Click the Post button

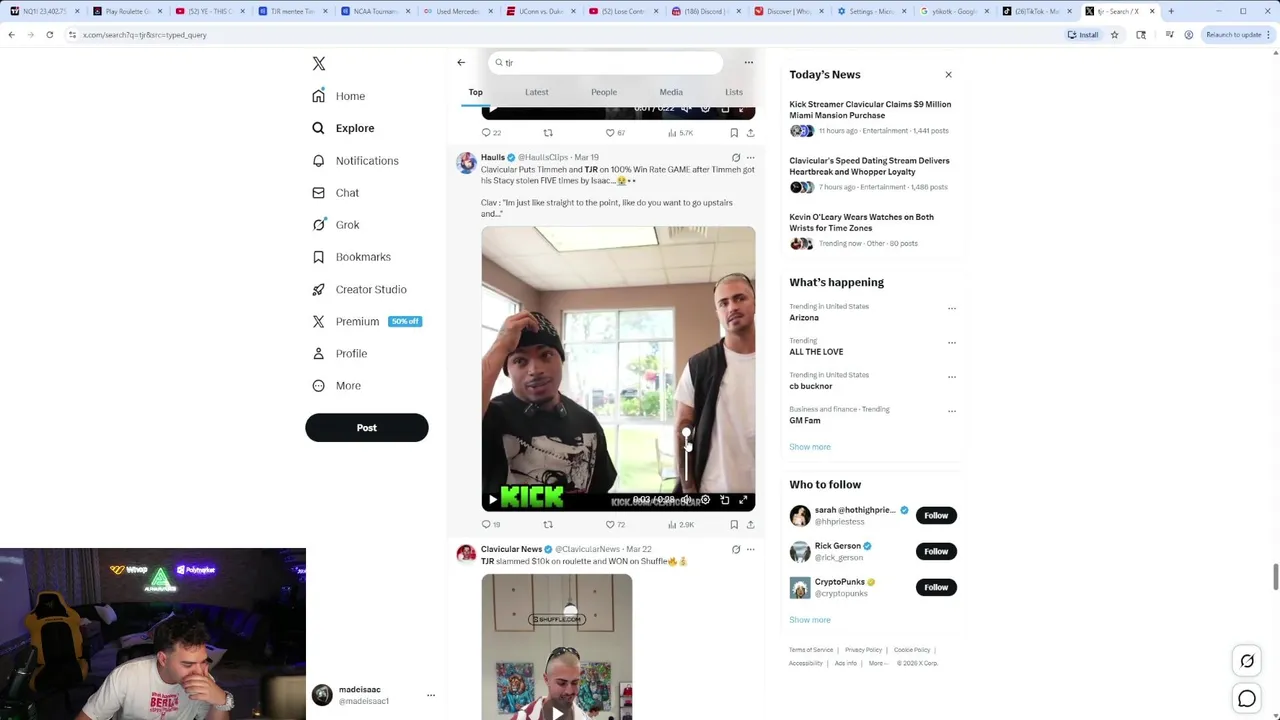click(366, 428)
